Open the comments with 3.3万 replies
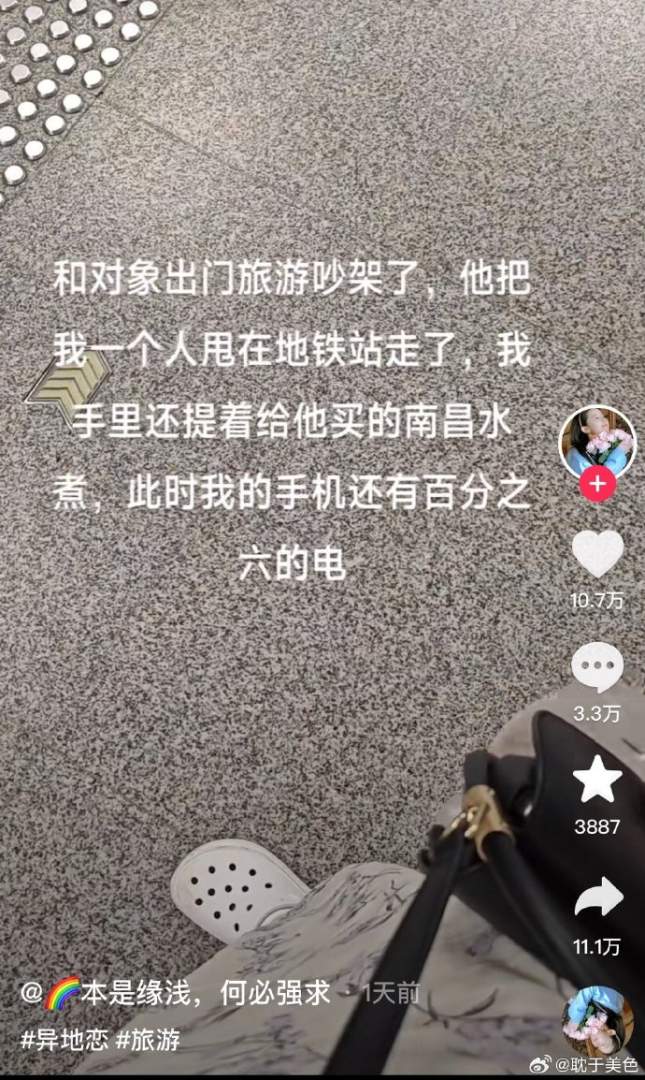Screen dimensions: 645x1080 point(597,668)
